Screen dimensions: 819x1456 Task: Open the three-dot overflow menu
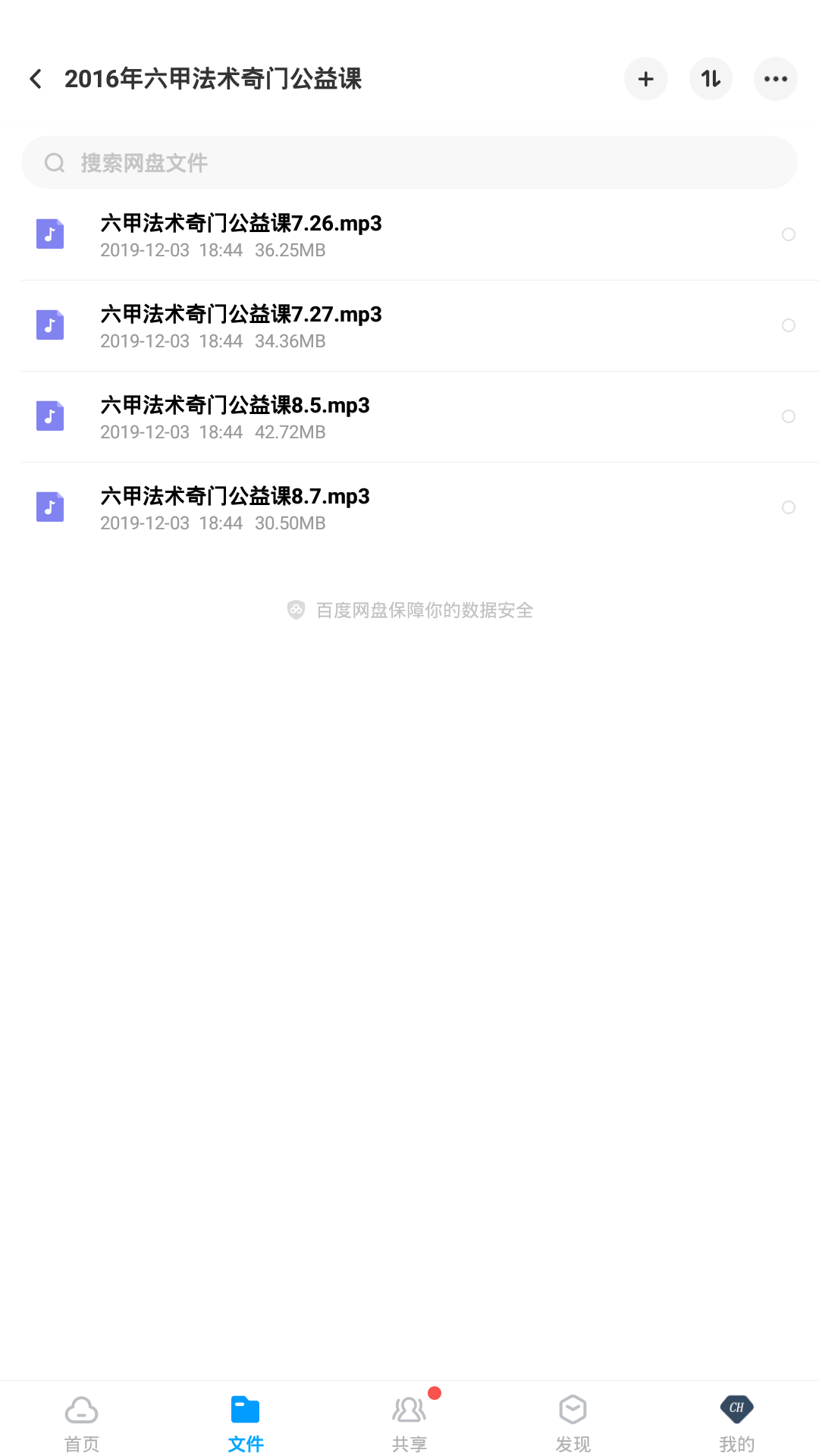pos(776,79)
